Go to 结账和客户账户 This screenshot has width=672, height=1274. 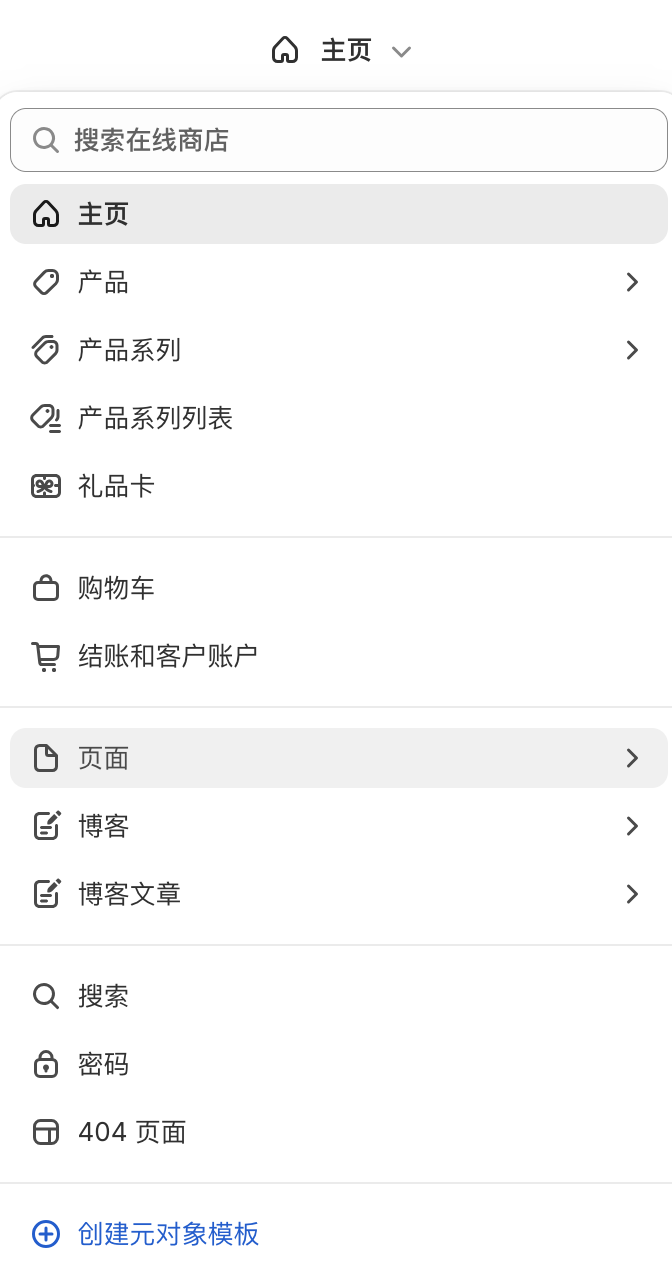click(x=339, y=656)
